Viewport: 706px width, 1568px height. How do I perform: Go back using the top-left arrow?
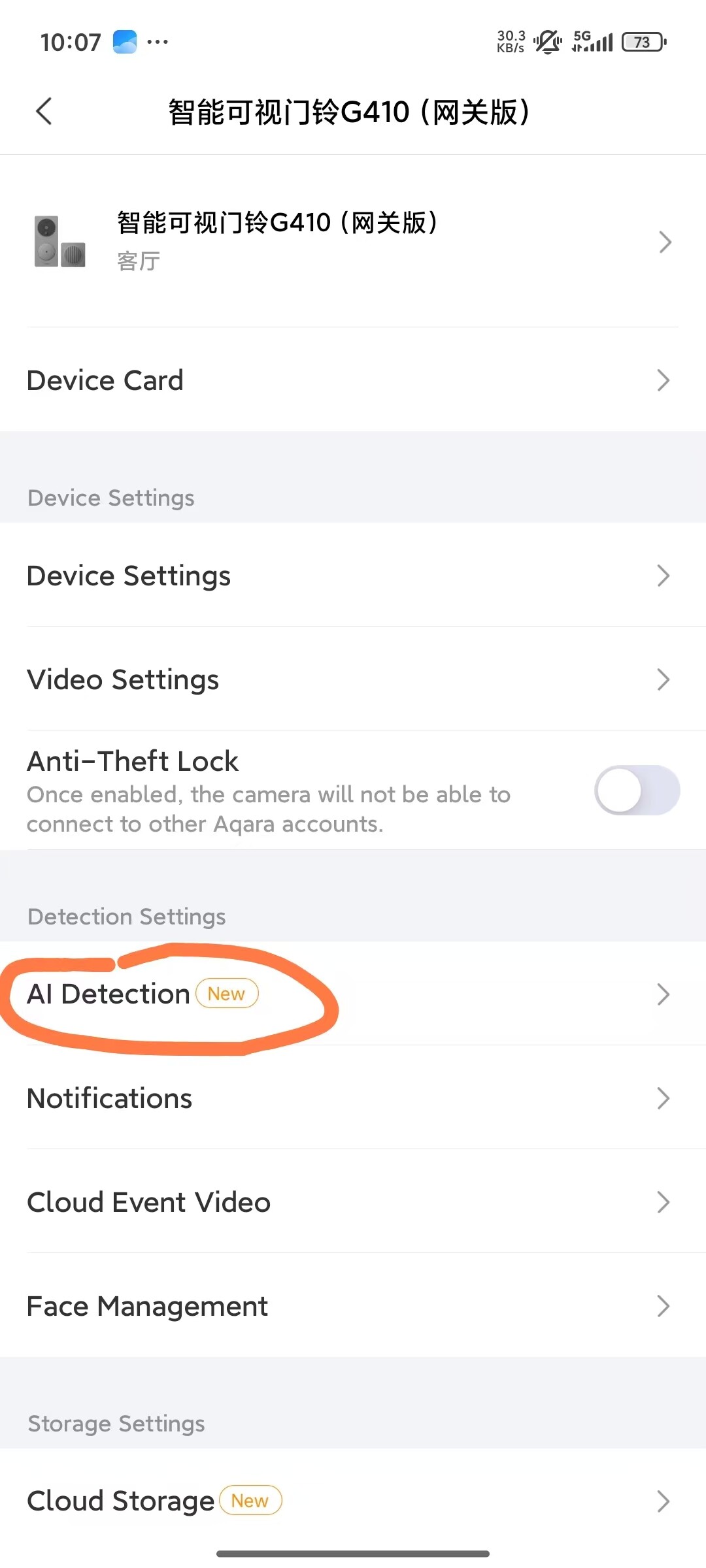[x=44, y=111]
